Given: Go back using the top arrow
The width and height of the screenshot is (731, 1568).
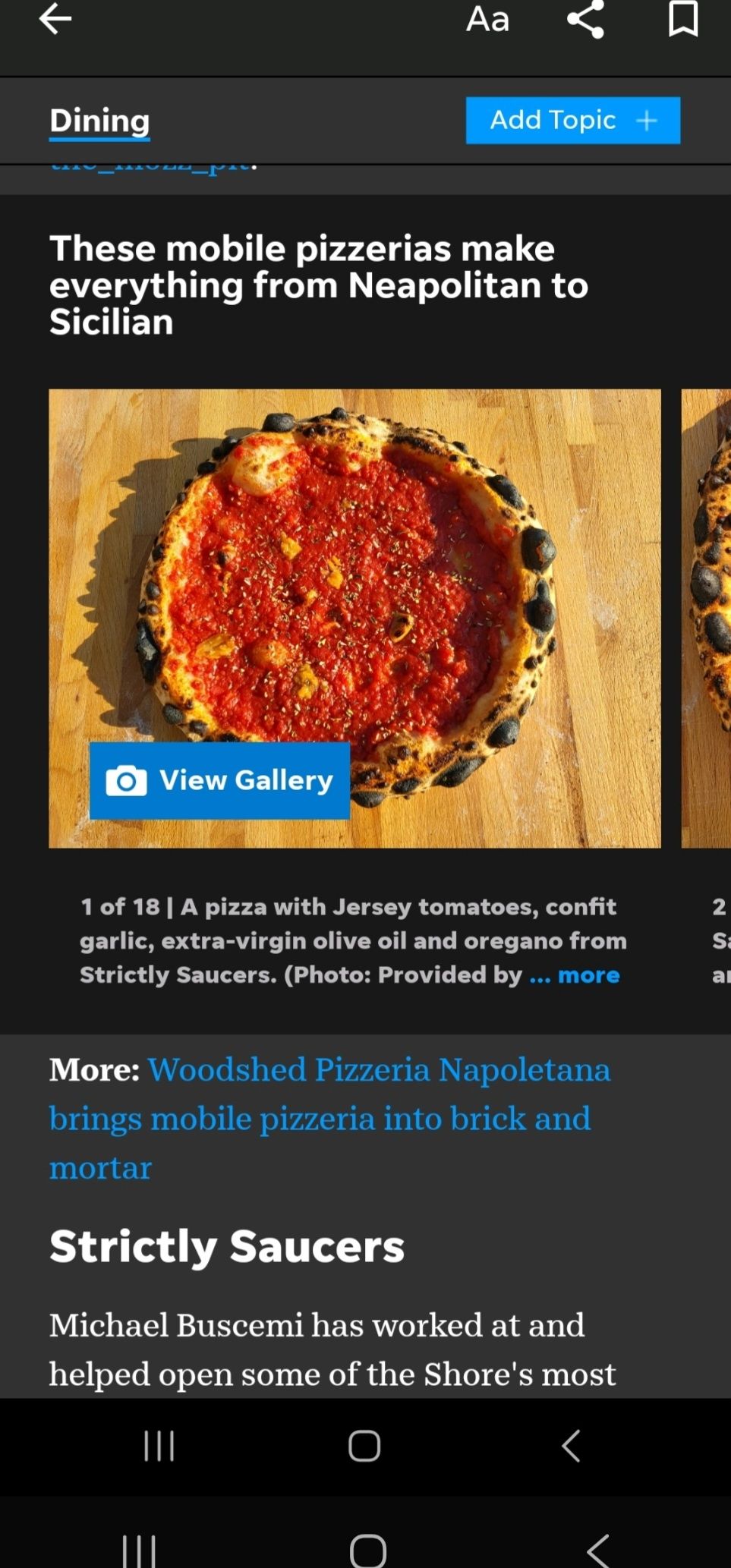Looking at the screenshot, I should click(55, 19).
